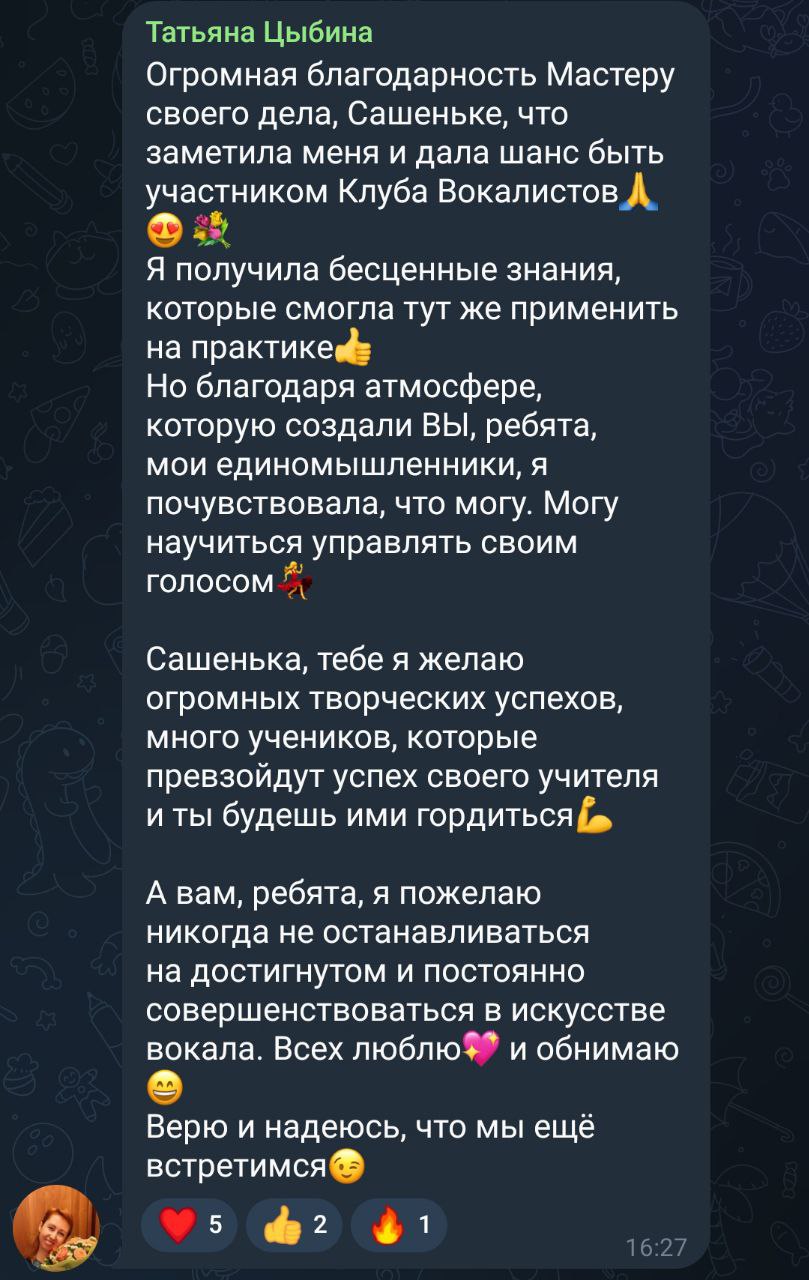Tap the fire reaction chip

click(398, 1224)
